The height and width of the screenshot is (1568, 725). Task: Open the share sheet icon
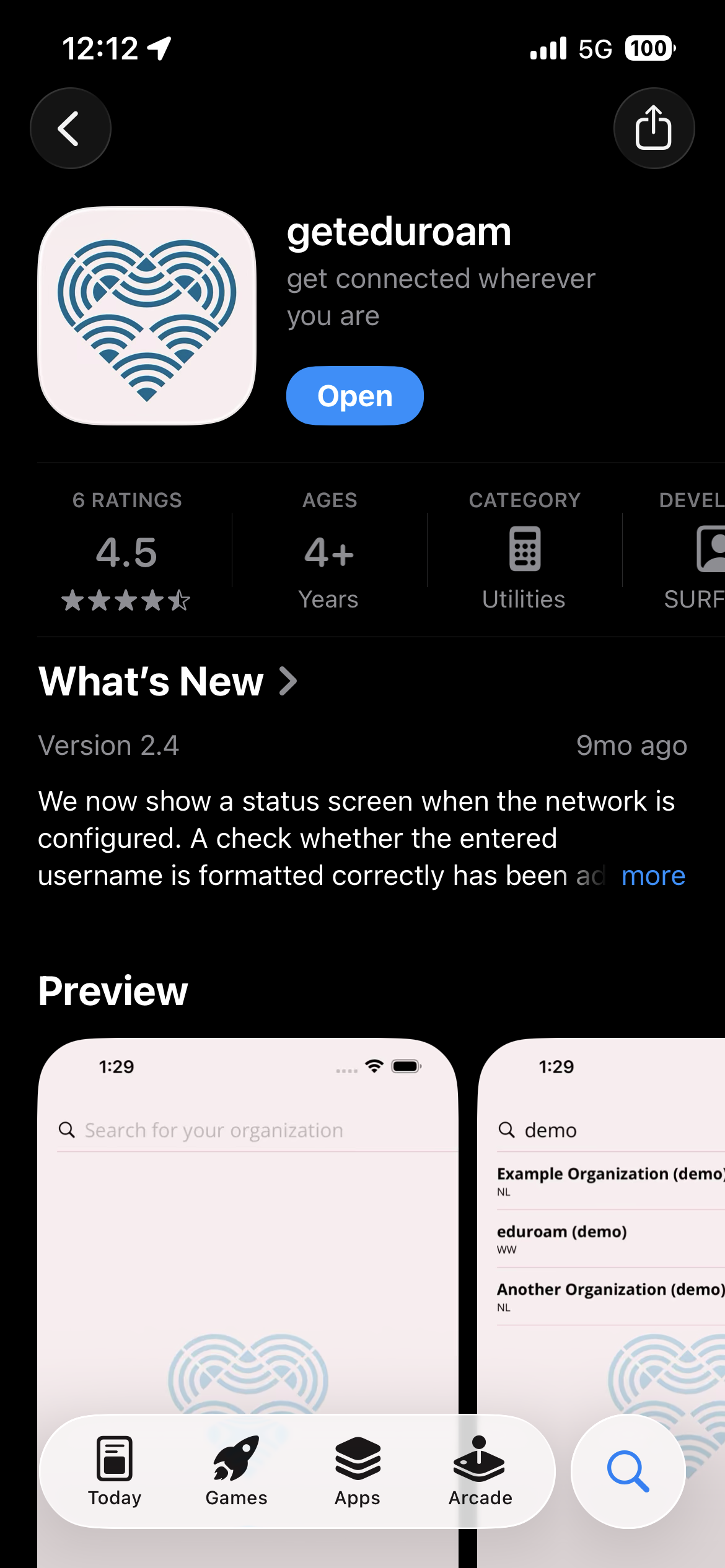coord(654,127)
